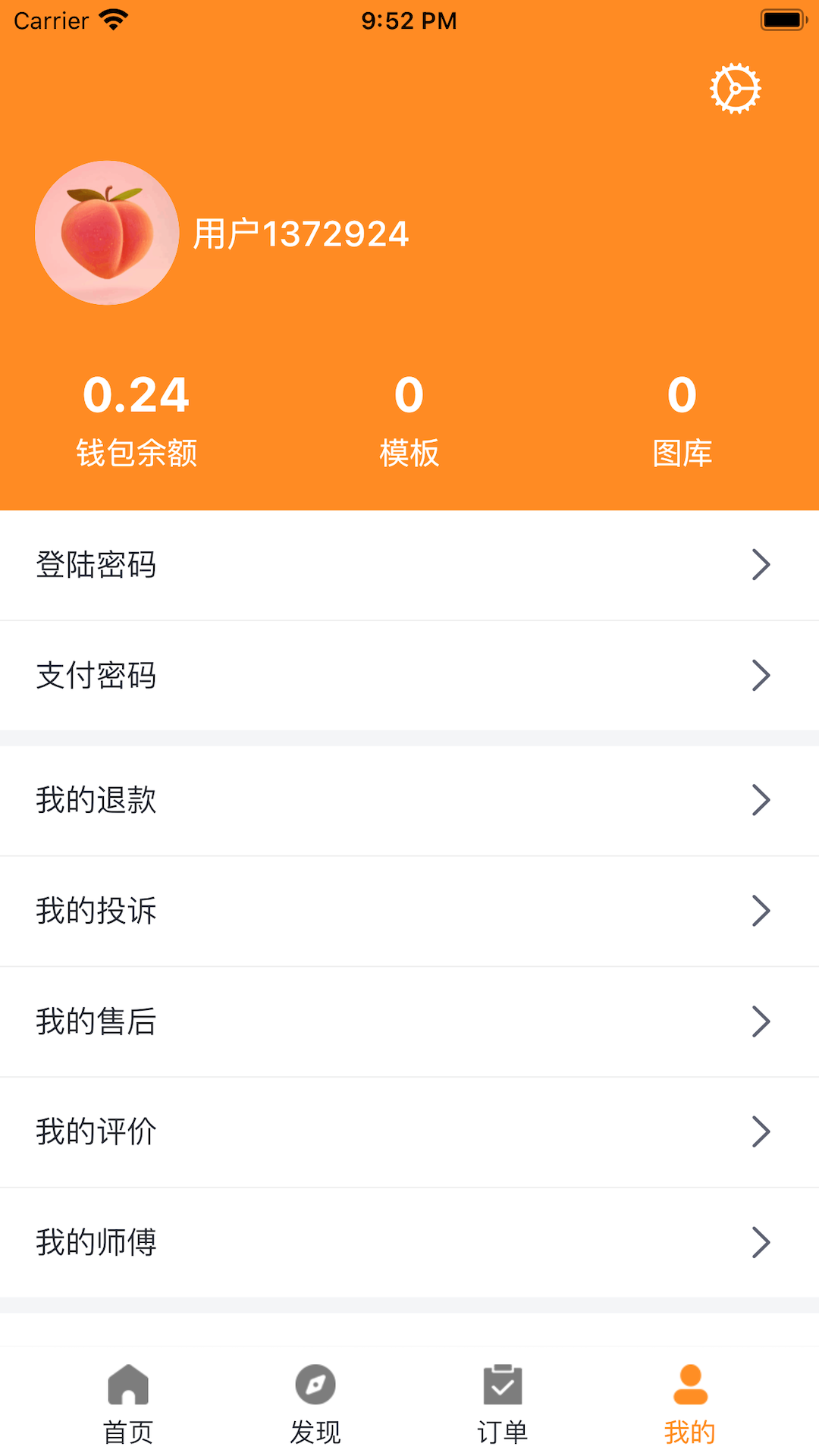Open 我的师傅 my masters row
Image resolution: width=819 pixels, height=1456 pixels.
(409, 1242)
